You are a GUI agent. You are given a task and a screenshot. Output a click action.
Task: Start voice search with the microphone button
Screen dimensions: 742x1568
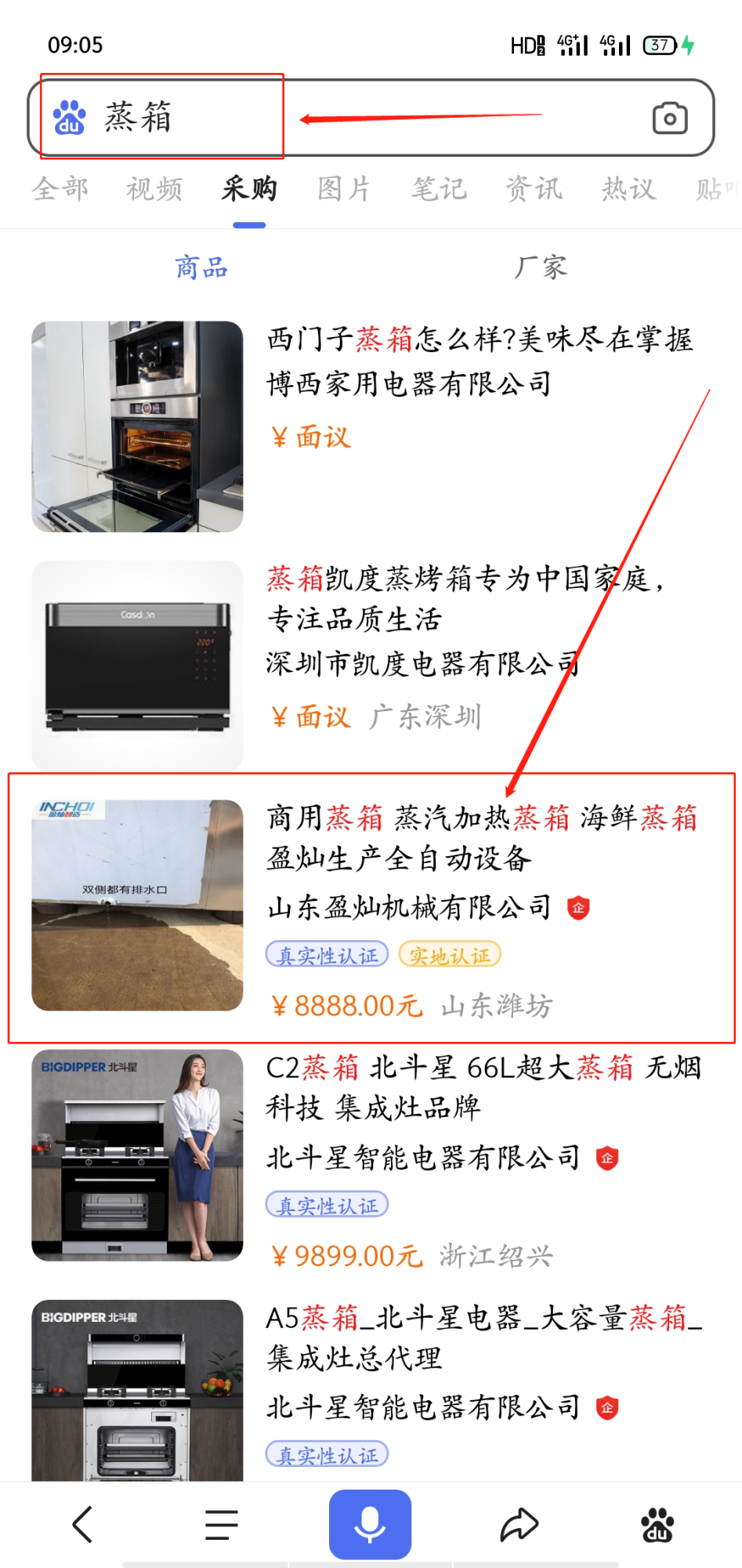(x=370, y=1525)
